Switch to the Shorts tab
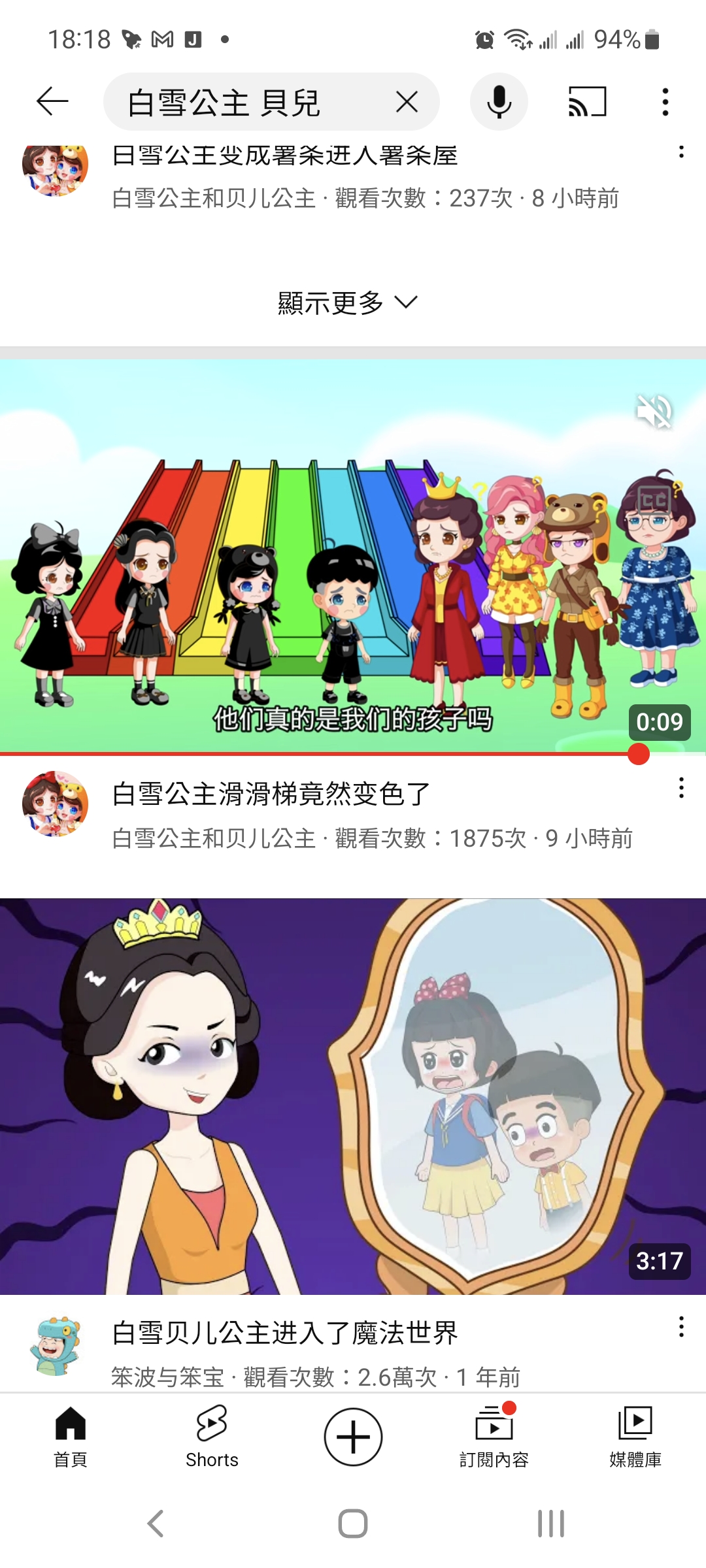 click(x=212, y=1436)
